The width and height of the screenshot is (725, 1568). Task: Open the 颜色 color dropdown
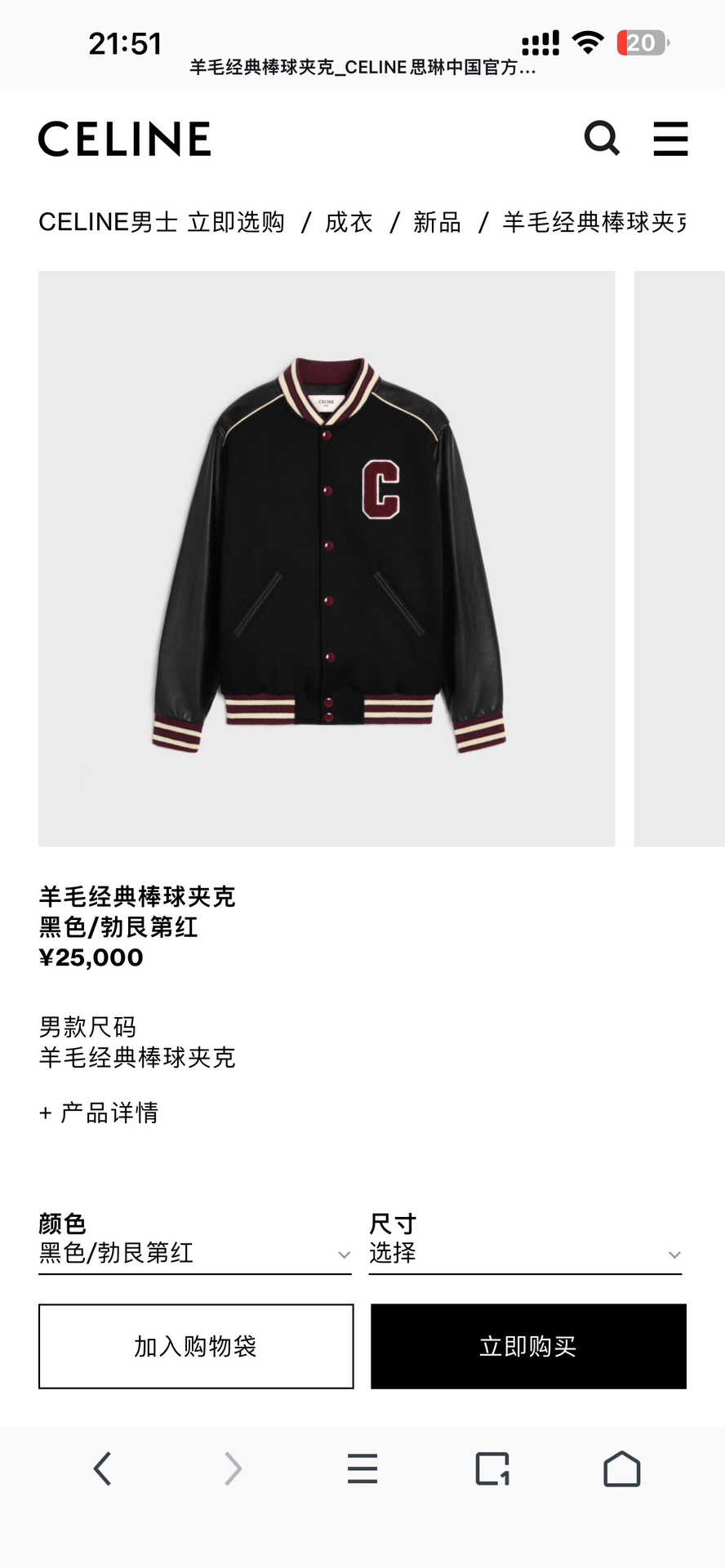[x=194, y=1253]
